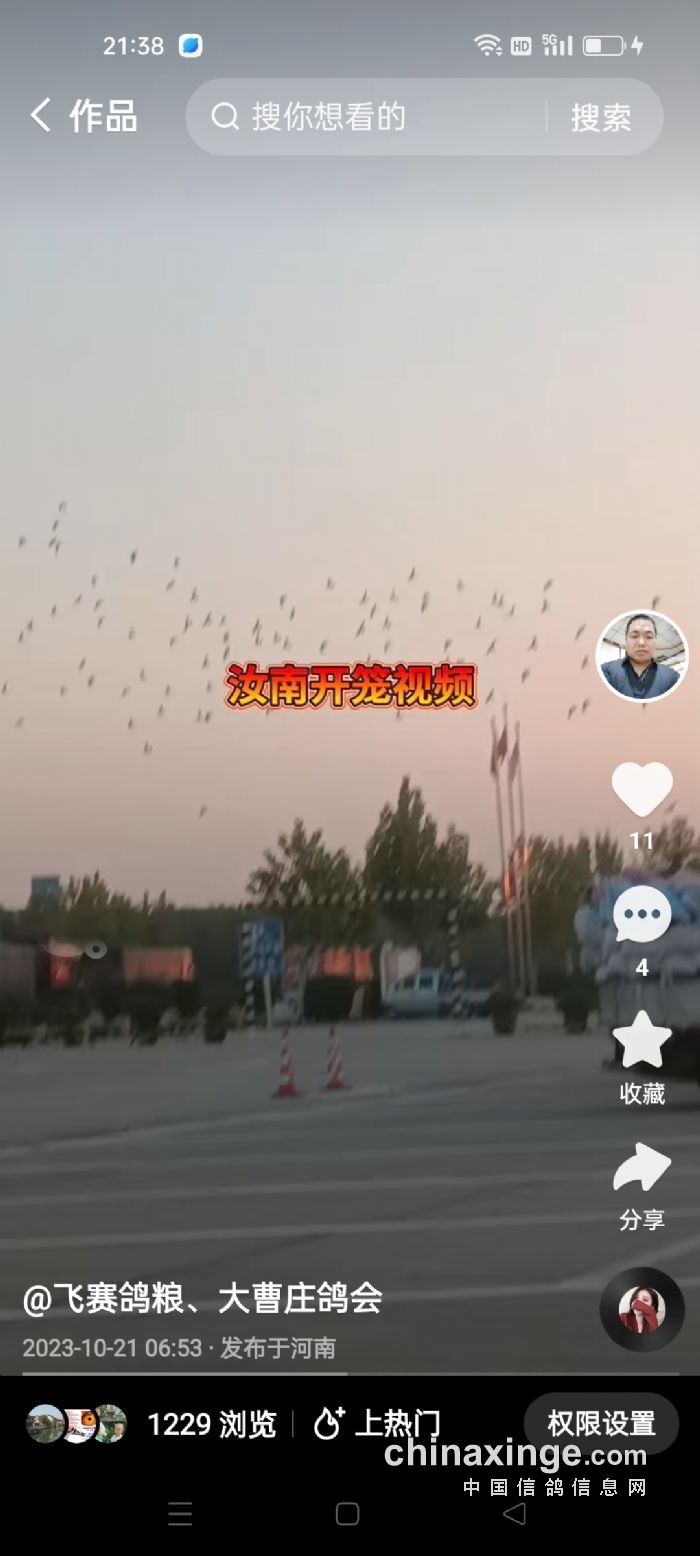Like this video with the heart
Screen dimensions: 700x1556
tap(641, 790)
